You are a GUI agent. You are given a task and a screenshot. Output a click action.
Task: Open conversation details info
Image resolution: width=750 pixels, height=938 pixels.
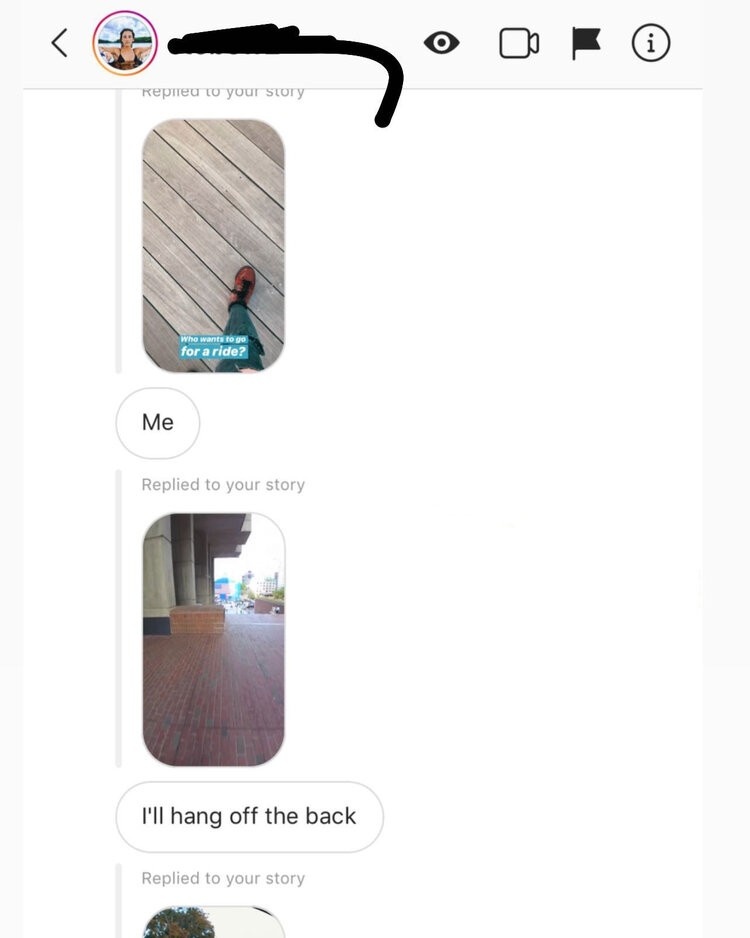[651, 43]
